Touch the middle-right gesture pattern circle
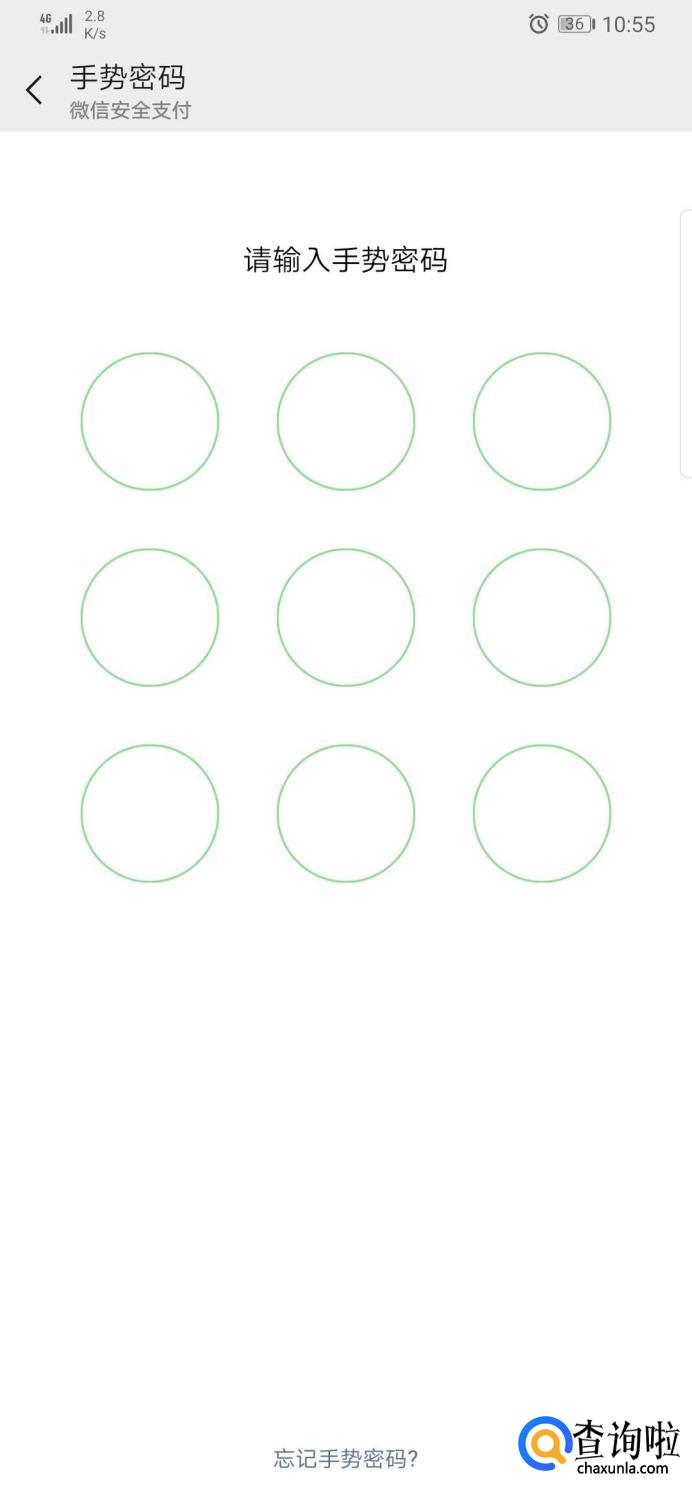692x1499 pixels. pyautogui.click(x=542, y=617)
